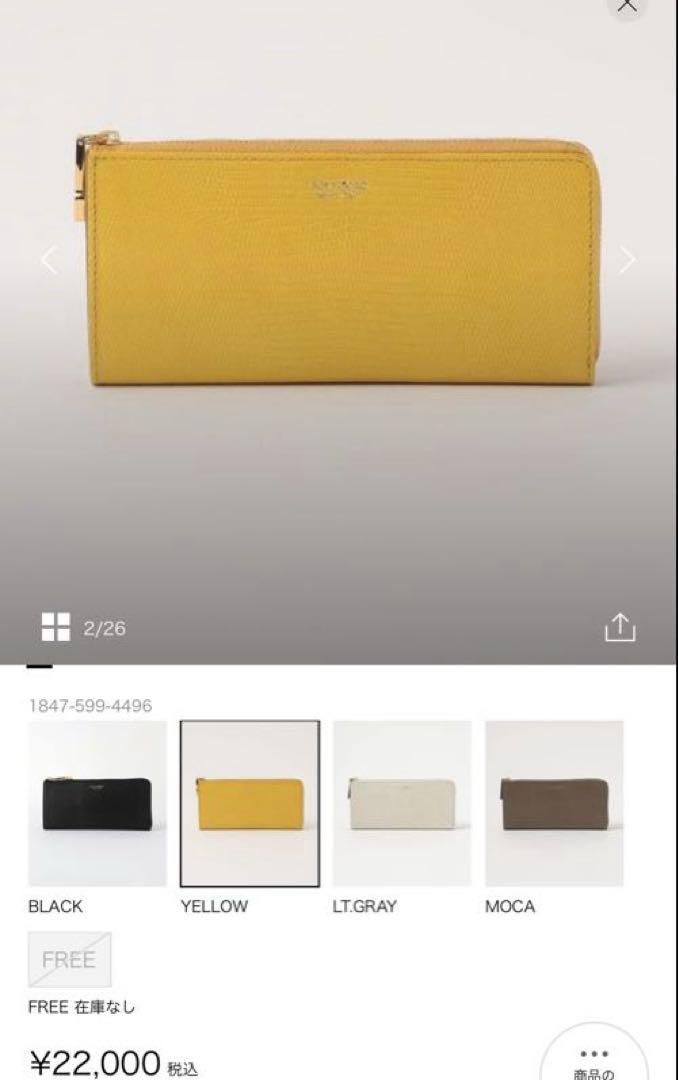Select the YELLOW color option

(250, 803)
